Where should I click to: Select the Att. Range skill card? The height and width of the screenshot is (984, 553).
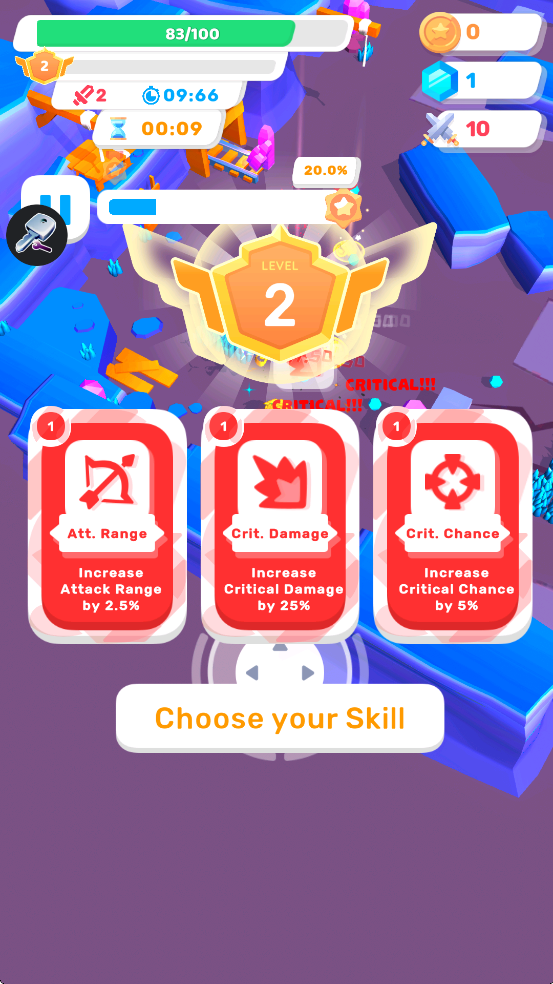[x=107, y=525]
